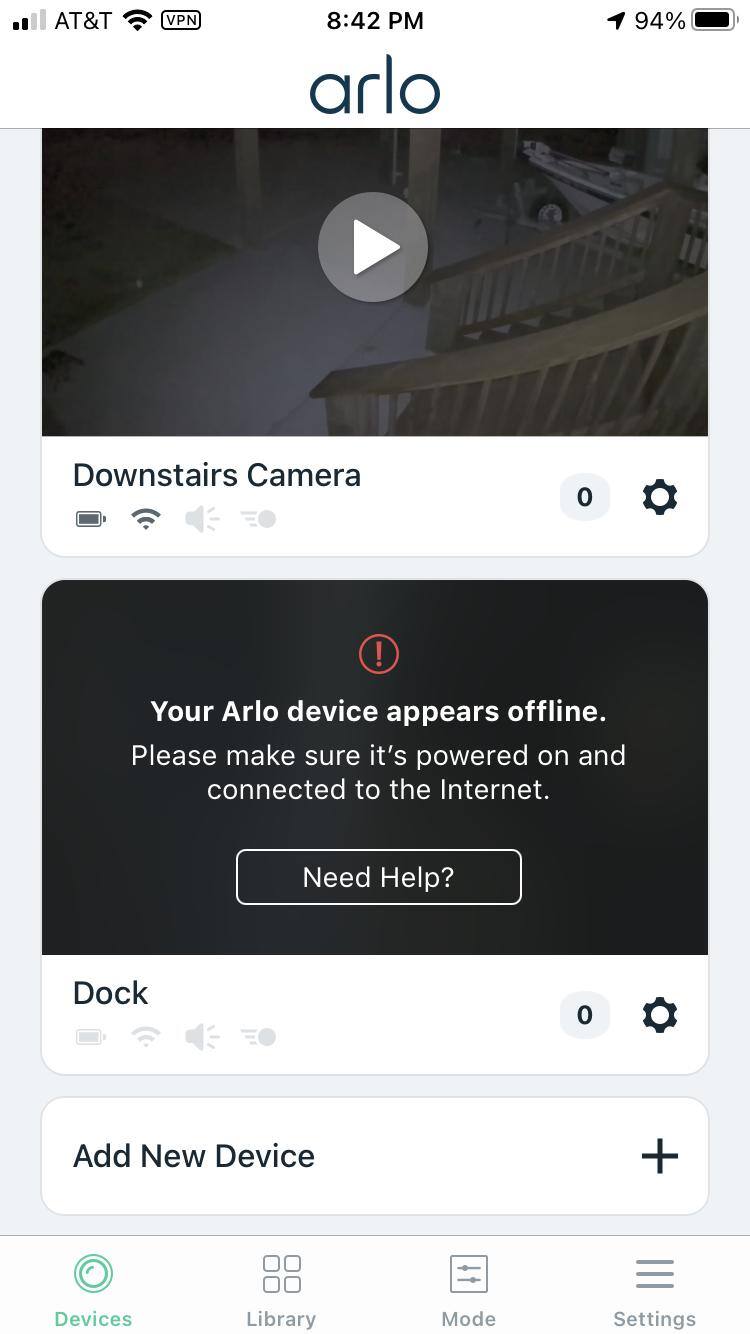
Task: Open Dock device settings gear
Action: pos(659,1015)
